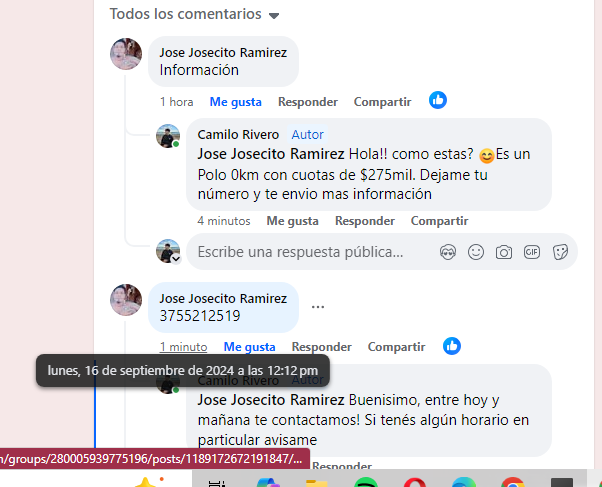The height and width of the screenshot is (487, 602).
Task: Open the emoji picker in reply box
Action: tap(476, 253)
